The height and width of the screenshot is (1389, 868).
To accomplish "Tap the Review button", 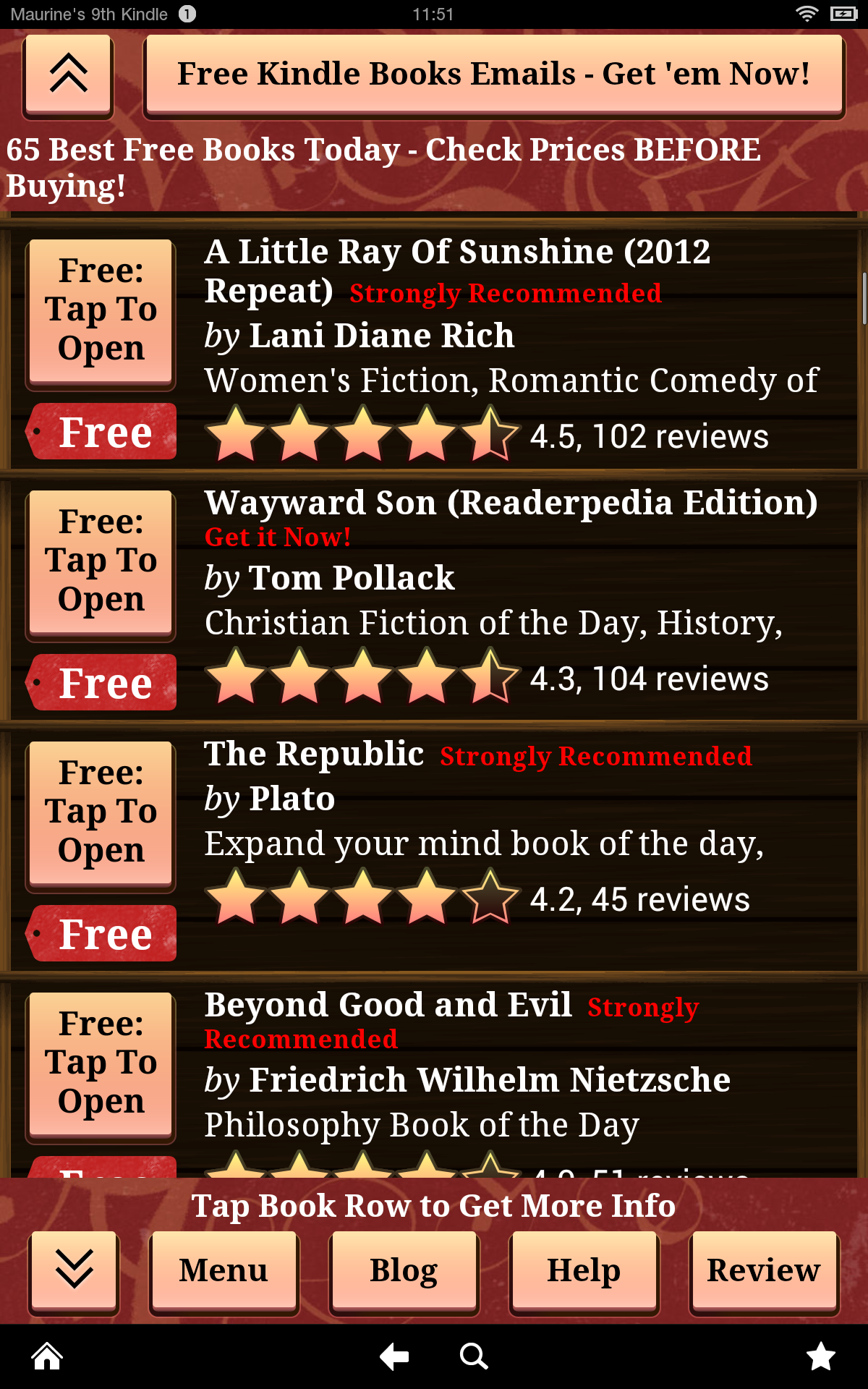I will [764, 1270].
